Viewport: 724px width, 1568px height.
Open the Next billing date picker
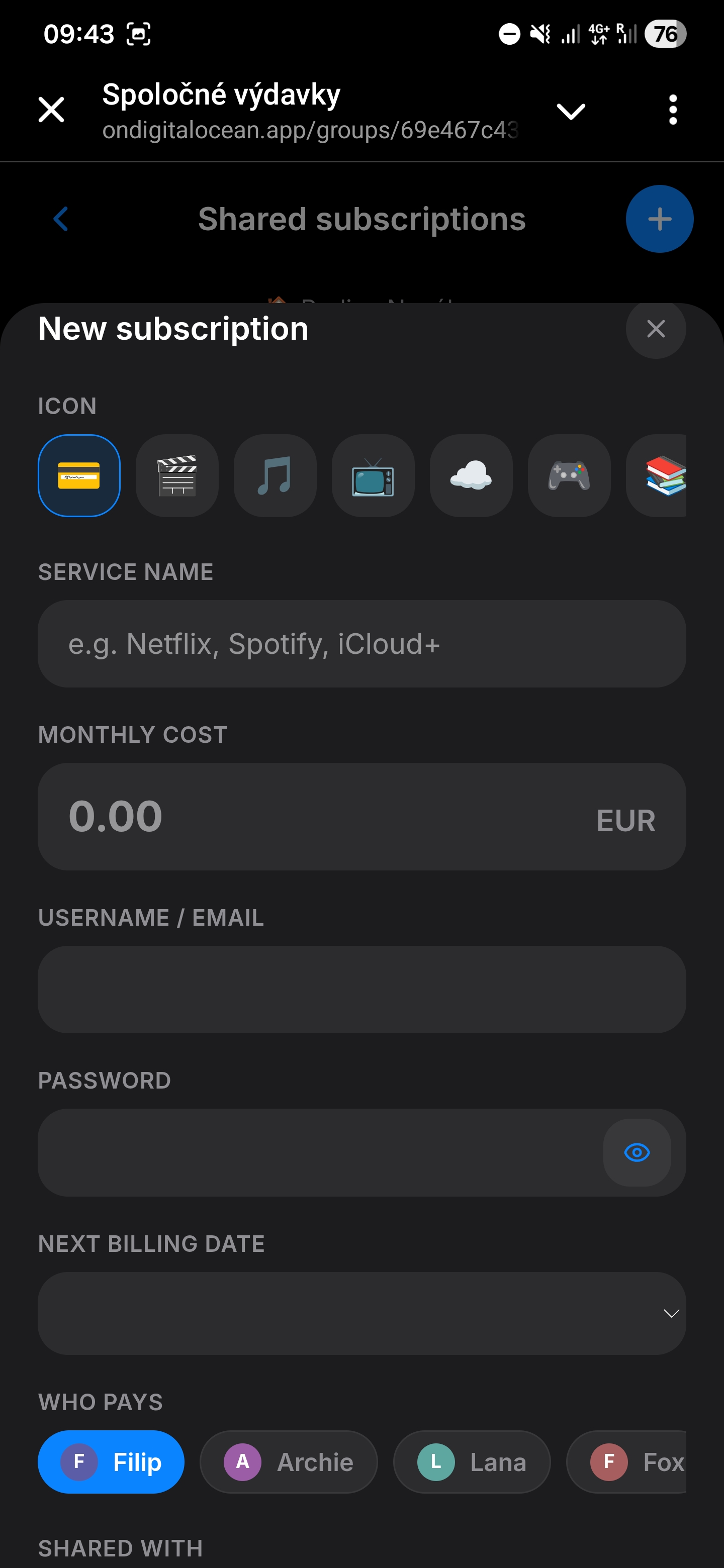pyautogui.click(x=361, y=1313)
